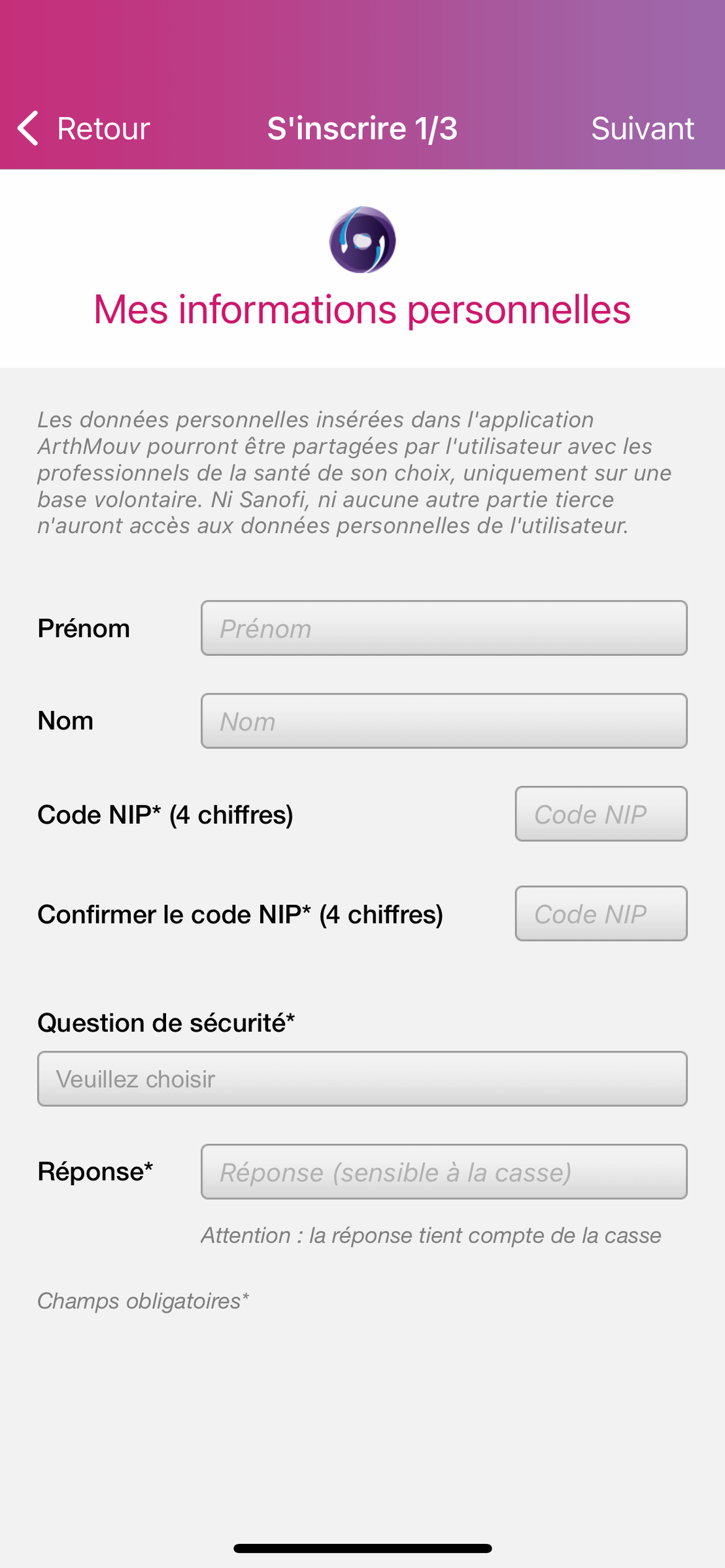
Task: Select the Nom input field
Action: click(x=444, y=721)
